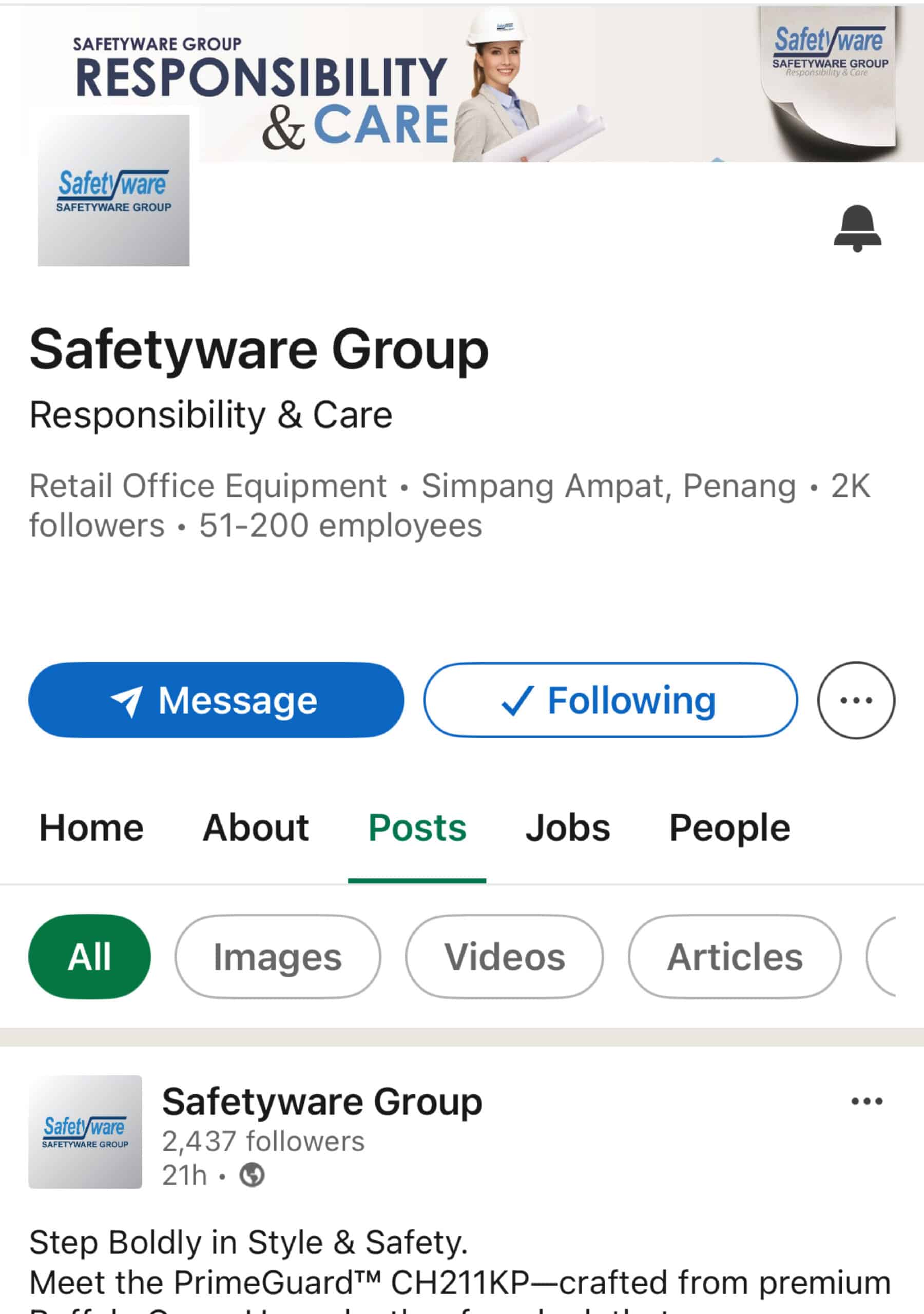This screenshot has height=1314, width=924.
Task: Open the Safetyware Group logo on the post
Action: pyautogui.click(x=85, y=1131)
